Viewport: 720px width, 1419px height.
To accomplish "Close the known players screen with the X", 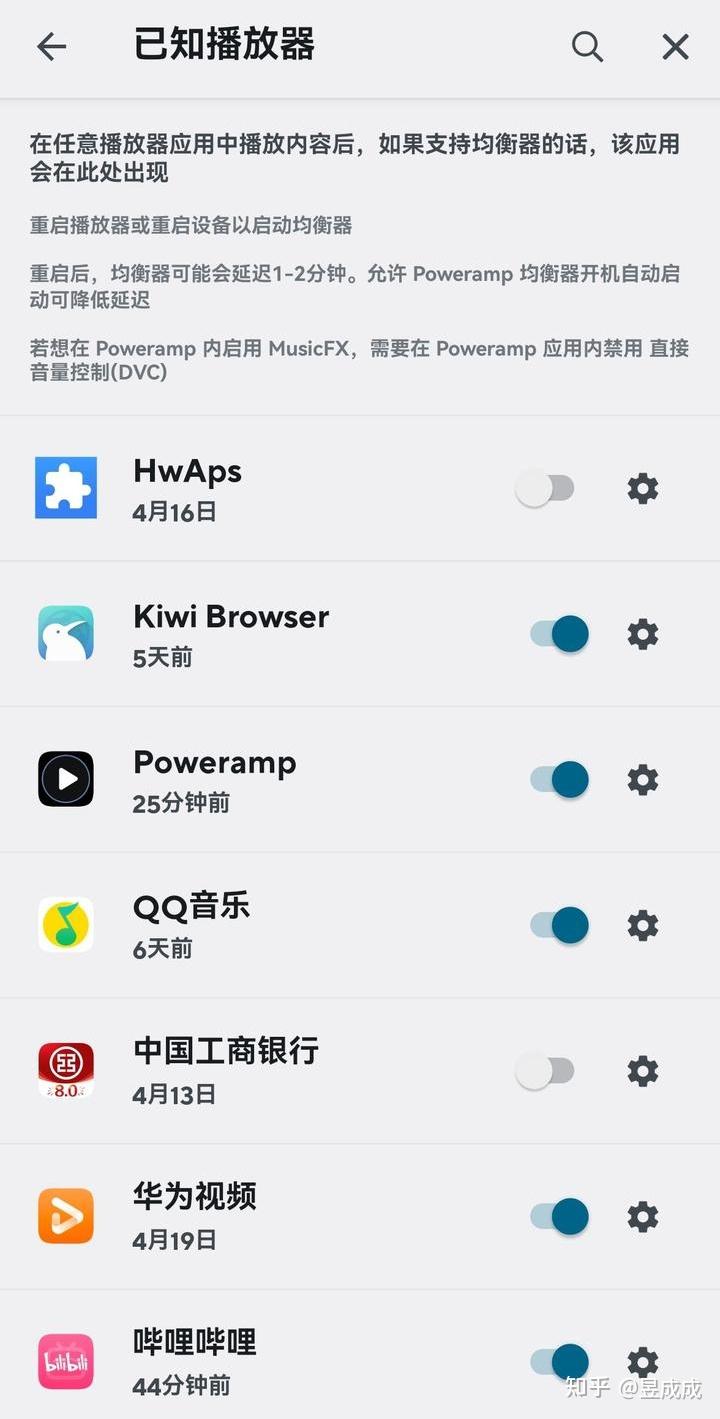I will click(675, 47).
